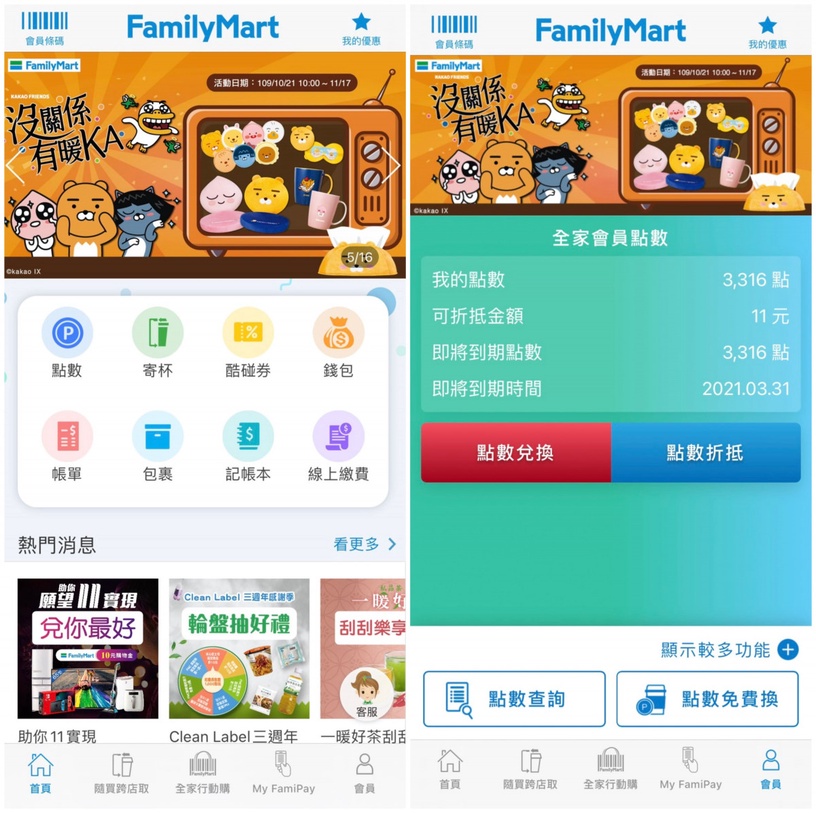The image size is (816, 813).
Task: Tap the blue 點數折抵 button
Action: (705, 453)
